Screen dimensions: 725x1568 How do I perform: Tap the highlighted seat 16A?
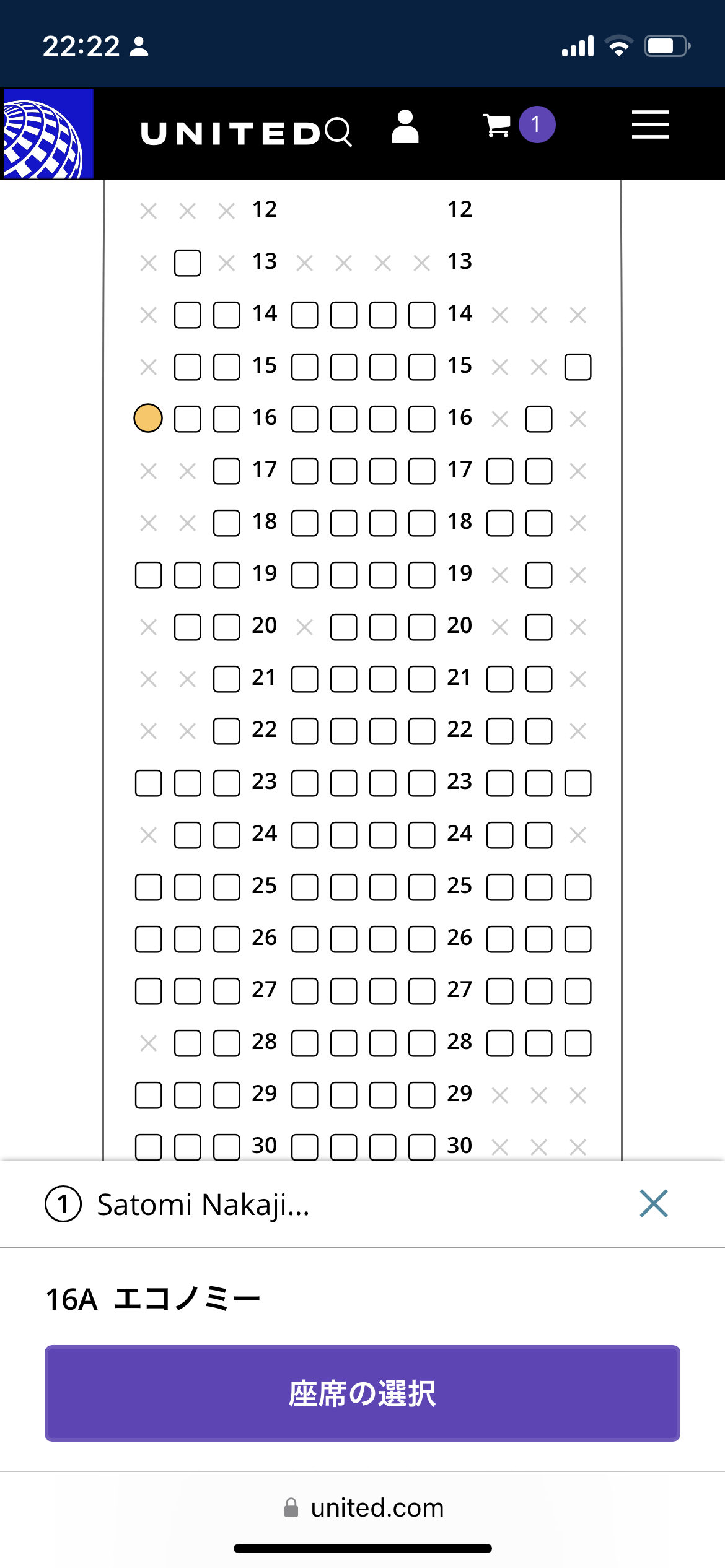point(149,418)
